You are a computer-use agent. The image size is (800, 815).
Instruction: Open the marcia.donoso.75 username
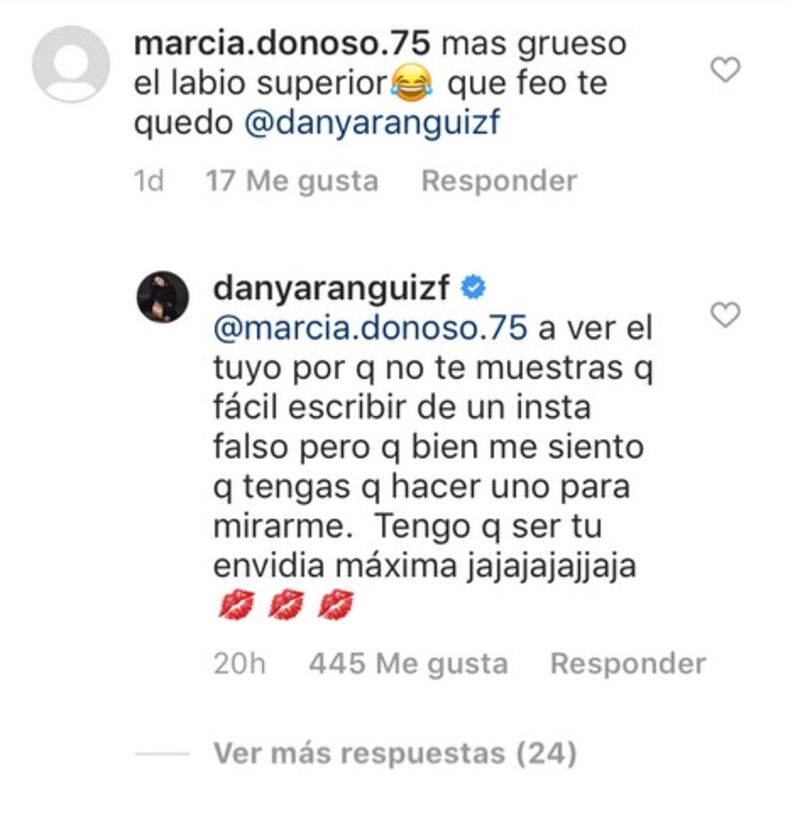tap(282, 44)
